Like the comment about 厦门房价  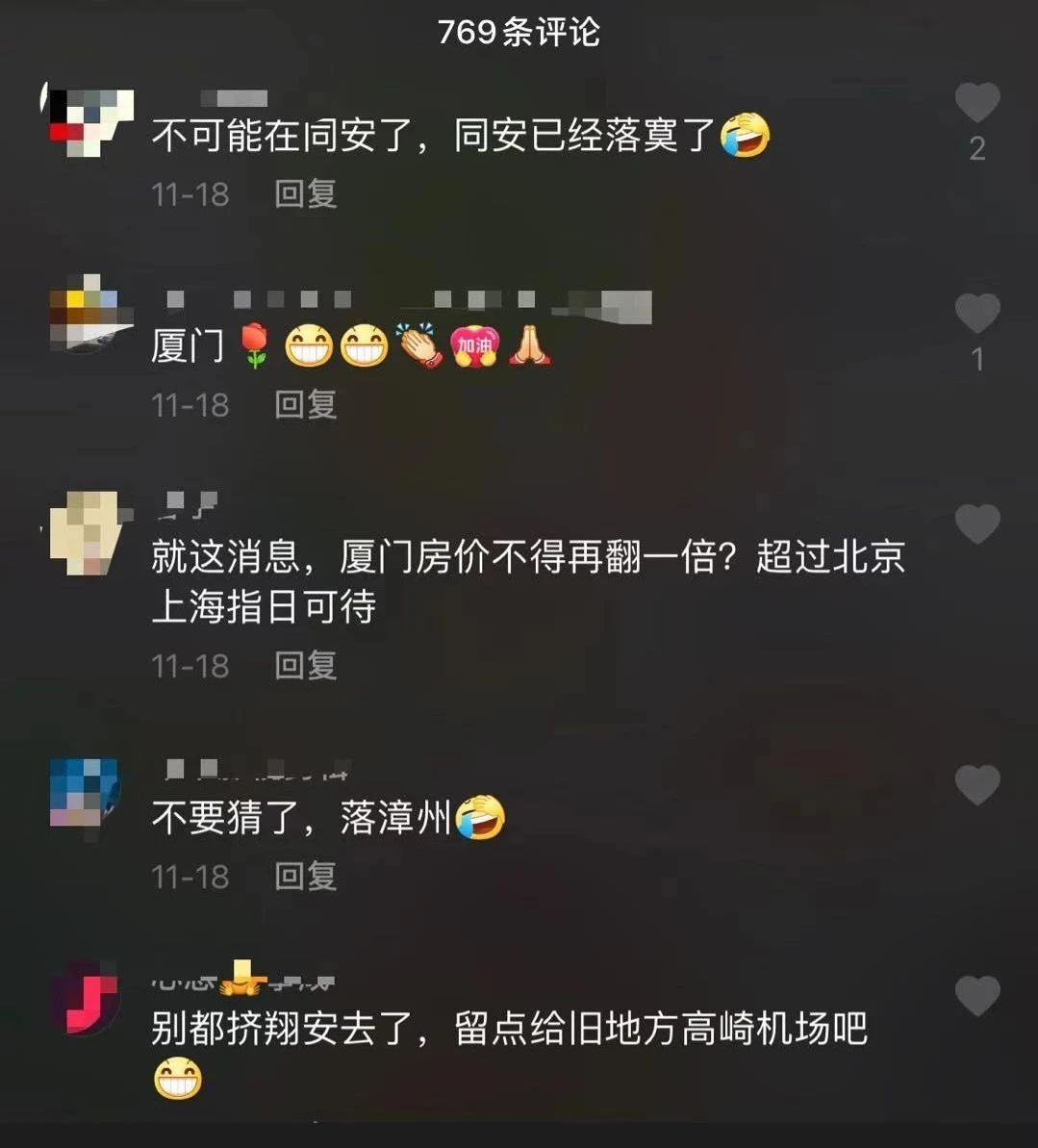tap(976, 524)
